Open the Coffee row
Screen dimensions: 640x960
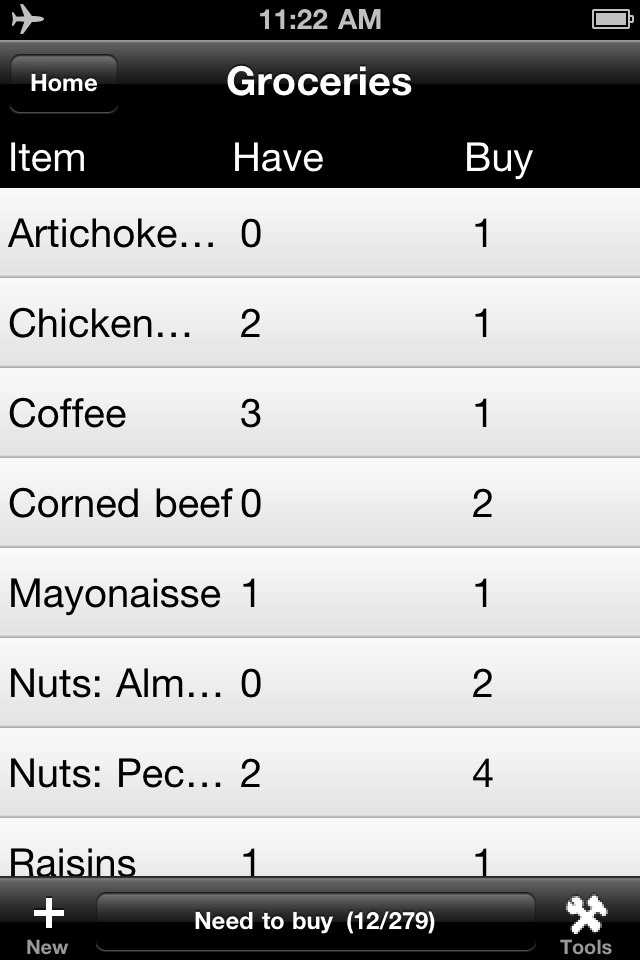320,413
